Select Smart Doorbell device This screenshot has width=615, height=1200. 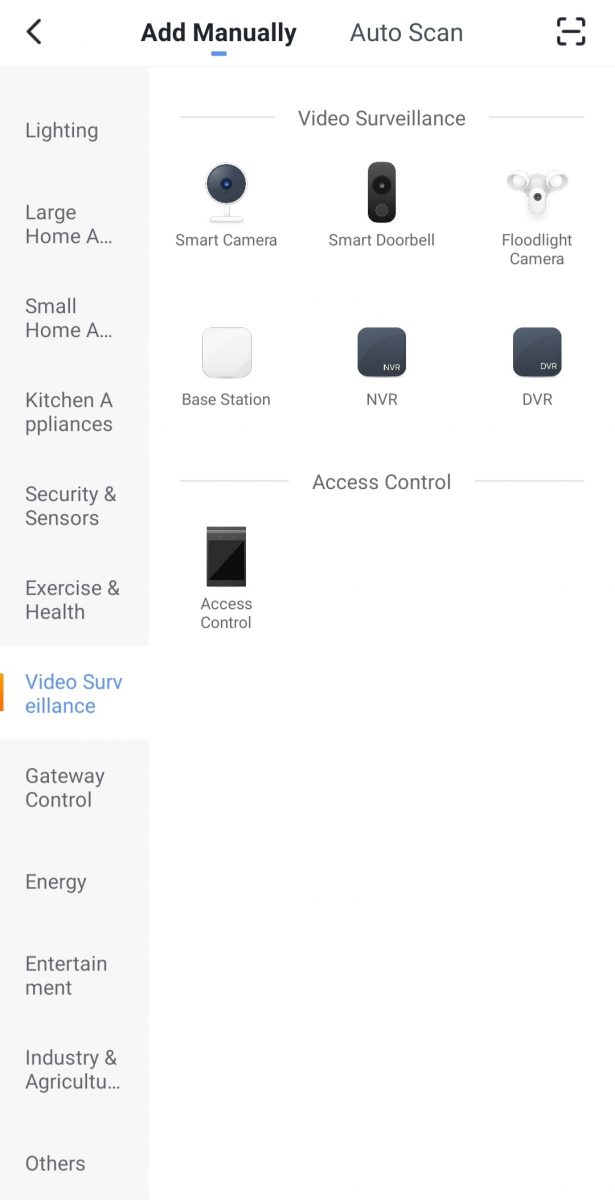382,205
